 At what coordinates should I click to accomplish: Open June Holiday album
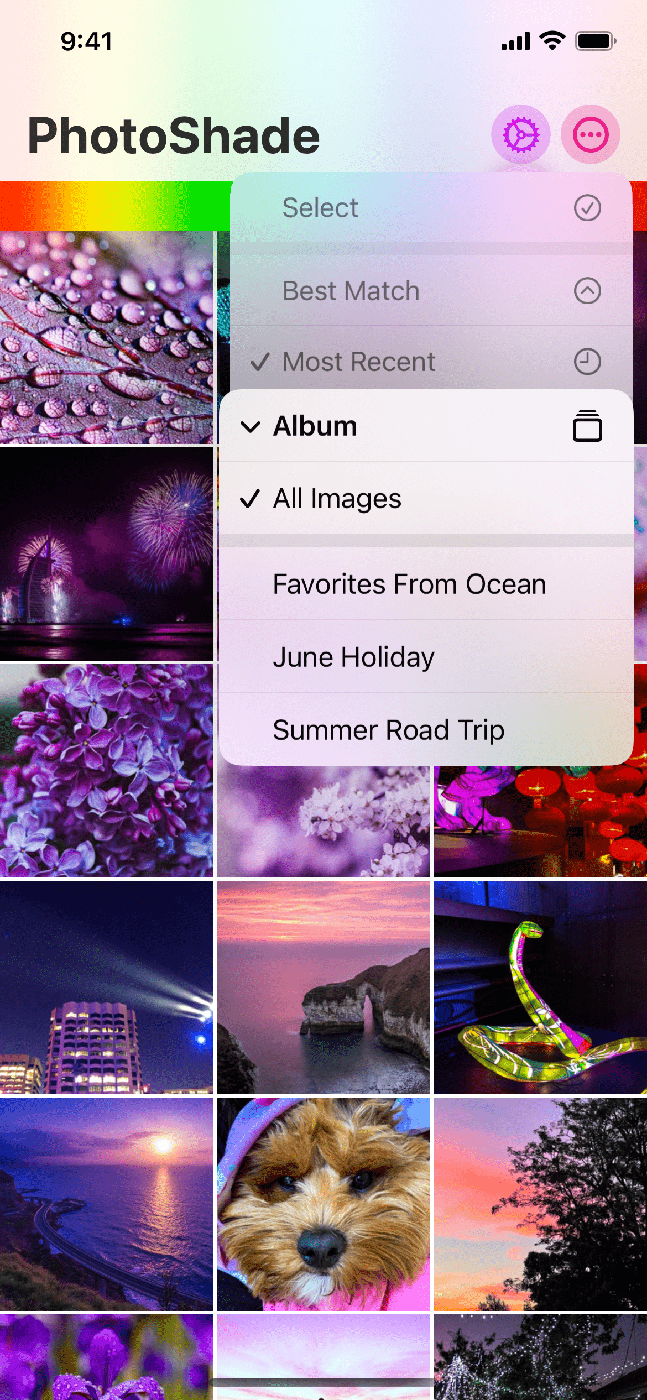[425, 657]
